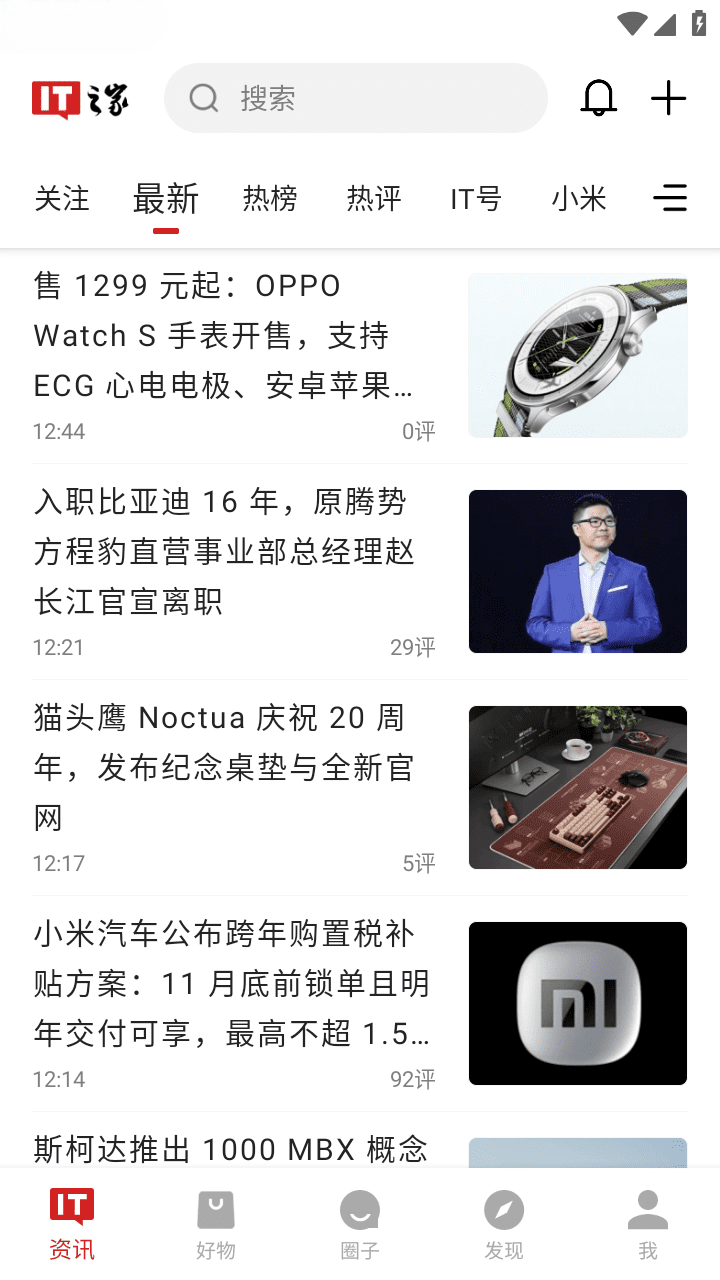720x1280 pixels.
Task: Open the notifications bell
Action: click(598, 98)
